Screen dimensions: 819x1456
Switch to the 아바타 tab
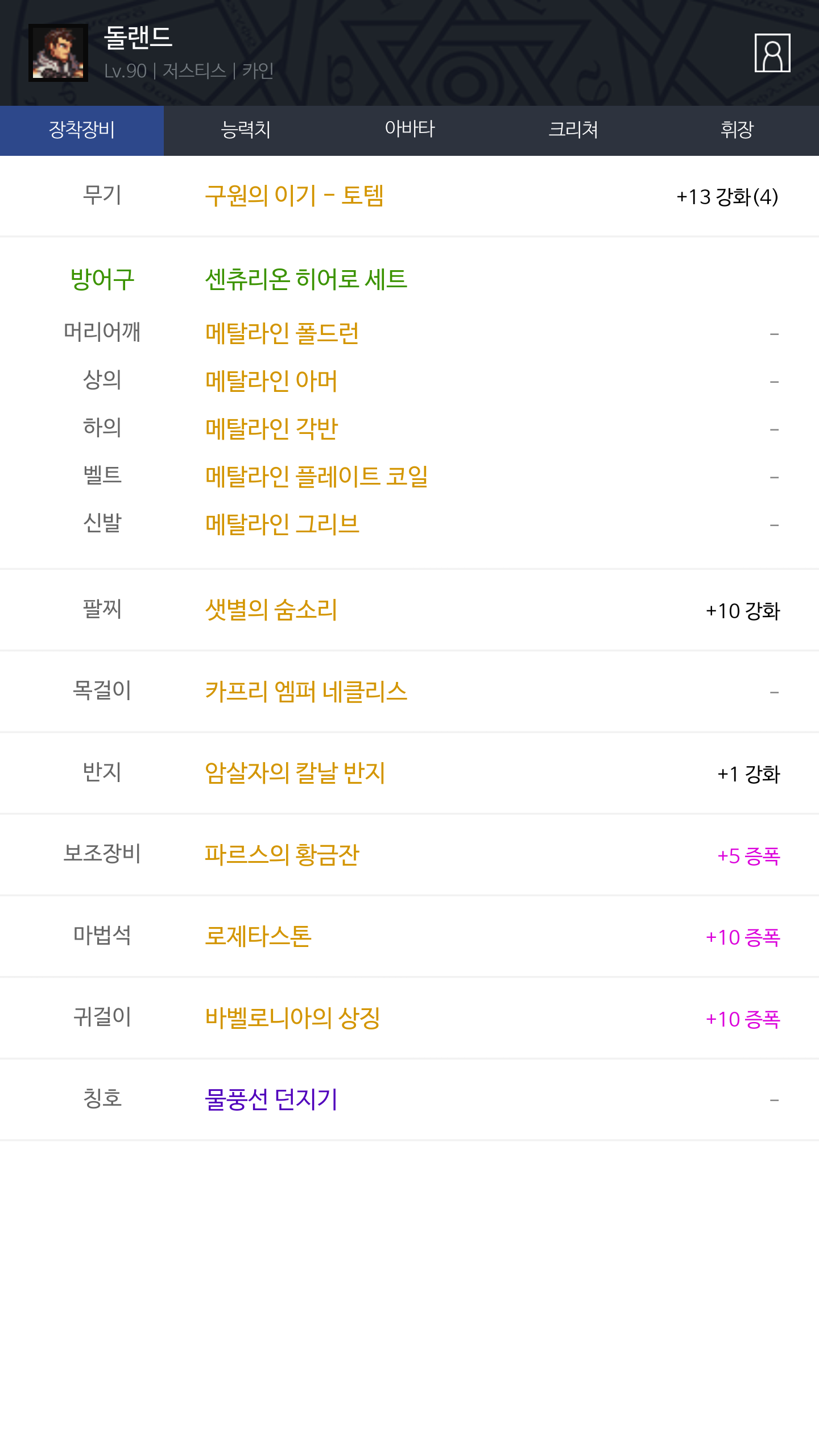[x=409, y=130]
